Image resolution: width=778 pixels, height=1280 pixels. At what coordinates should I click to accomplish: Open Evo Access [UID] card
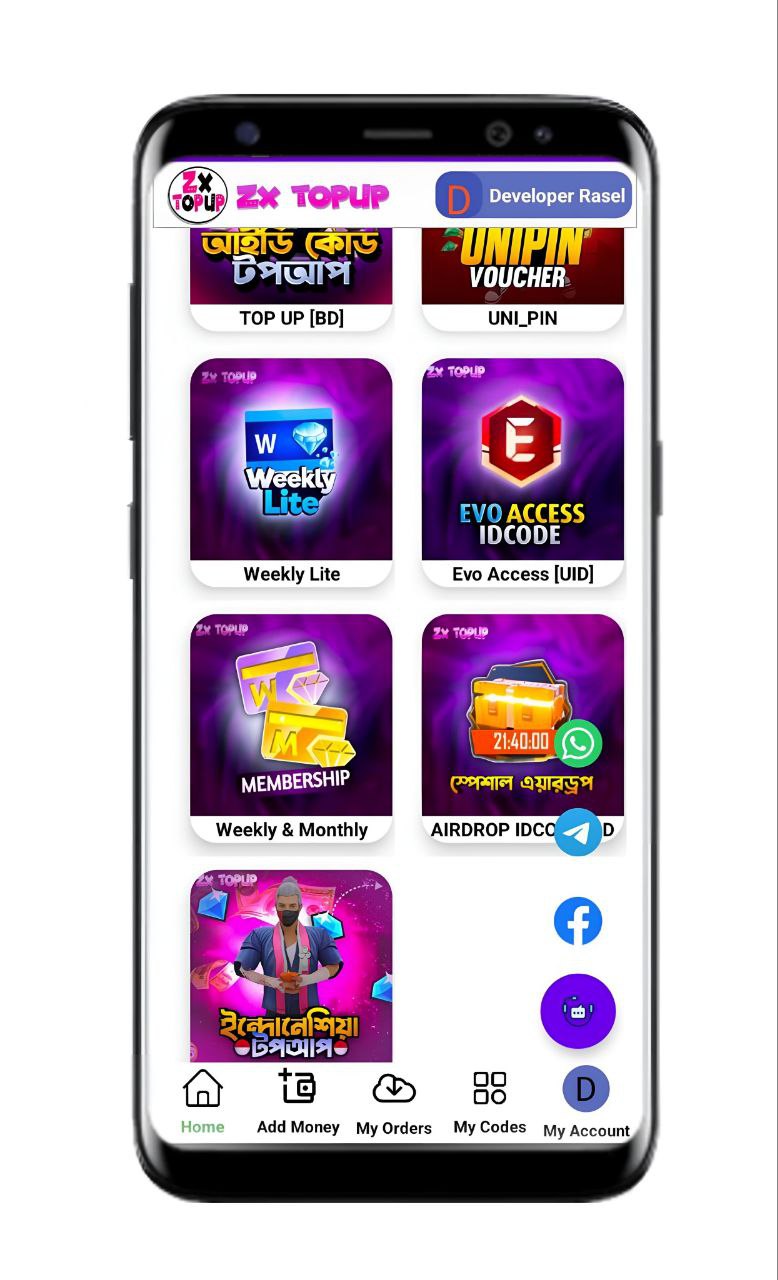pyautogui.click(x=523, y=473)
